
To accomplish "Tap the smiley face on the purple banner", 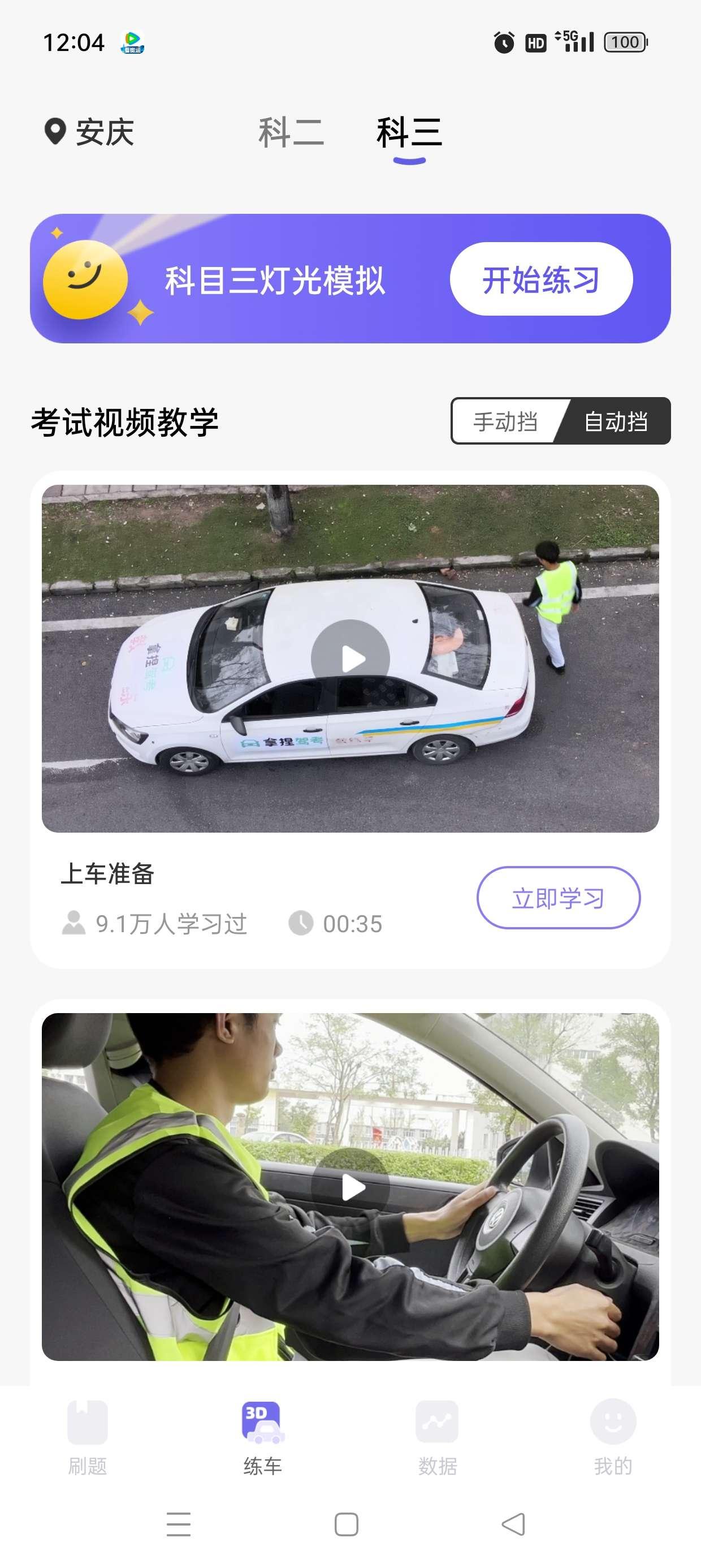I will pos(86,279).
